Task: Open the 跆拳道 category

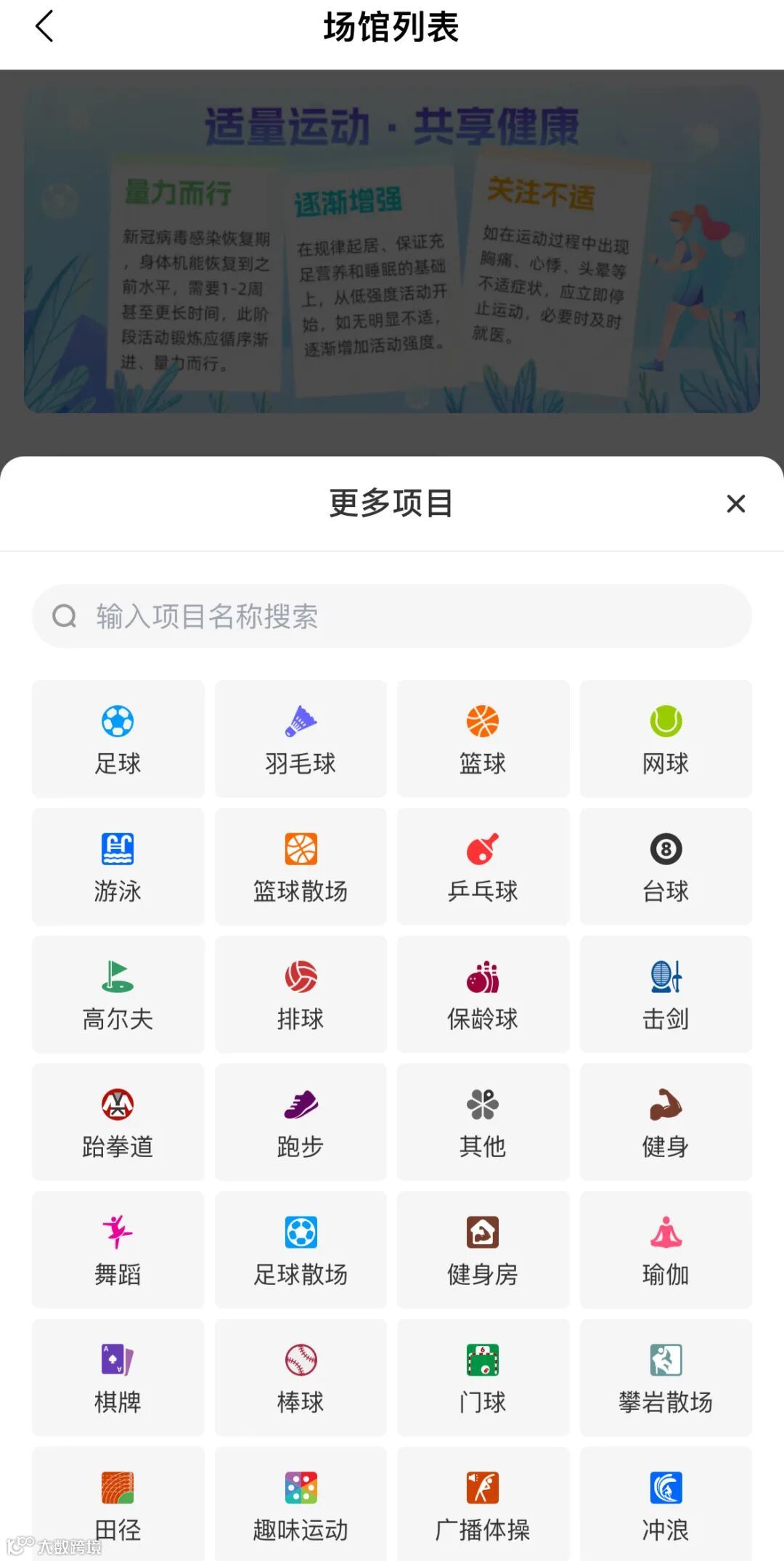Action: (x=118, y=1122)
